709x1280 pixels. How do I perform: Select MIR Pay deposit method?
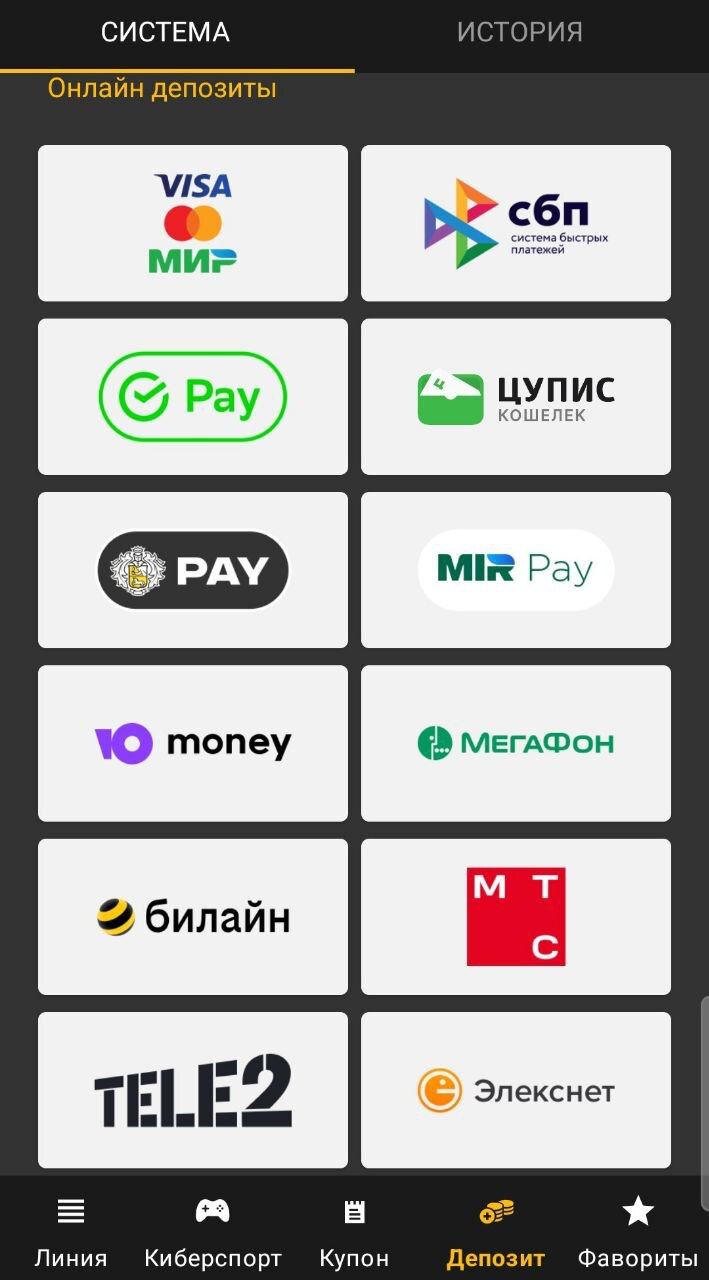click(x=516, y=570)
